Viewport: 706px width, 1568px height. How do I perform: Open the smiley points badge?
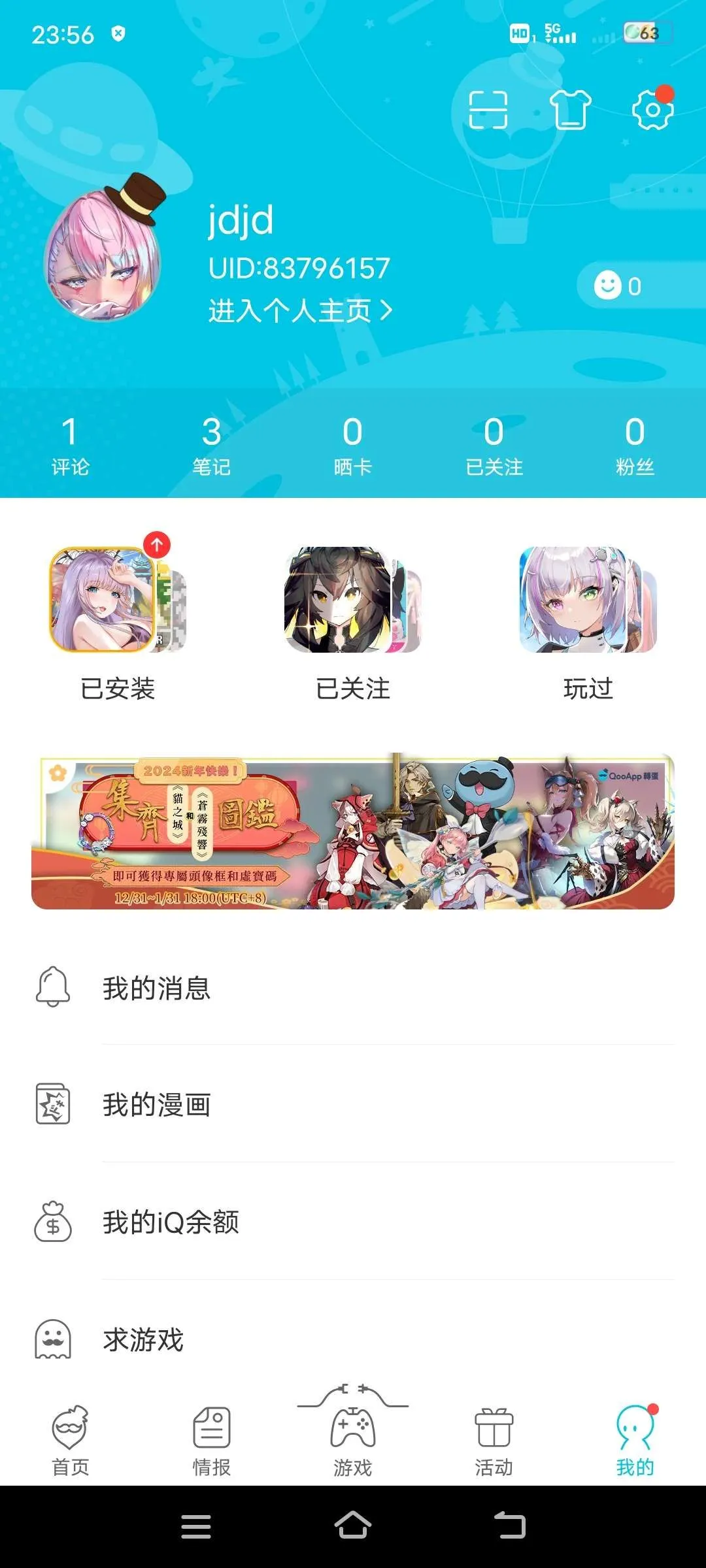pyautogui.click(x=618, y=286)
